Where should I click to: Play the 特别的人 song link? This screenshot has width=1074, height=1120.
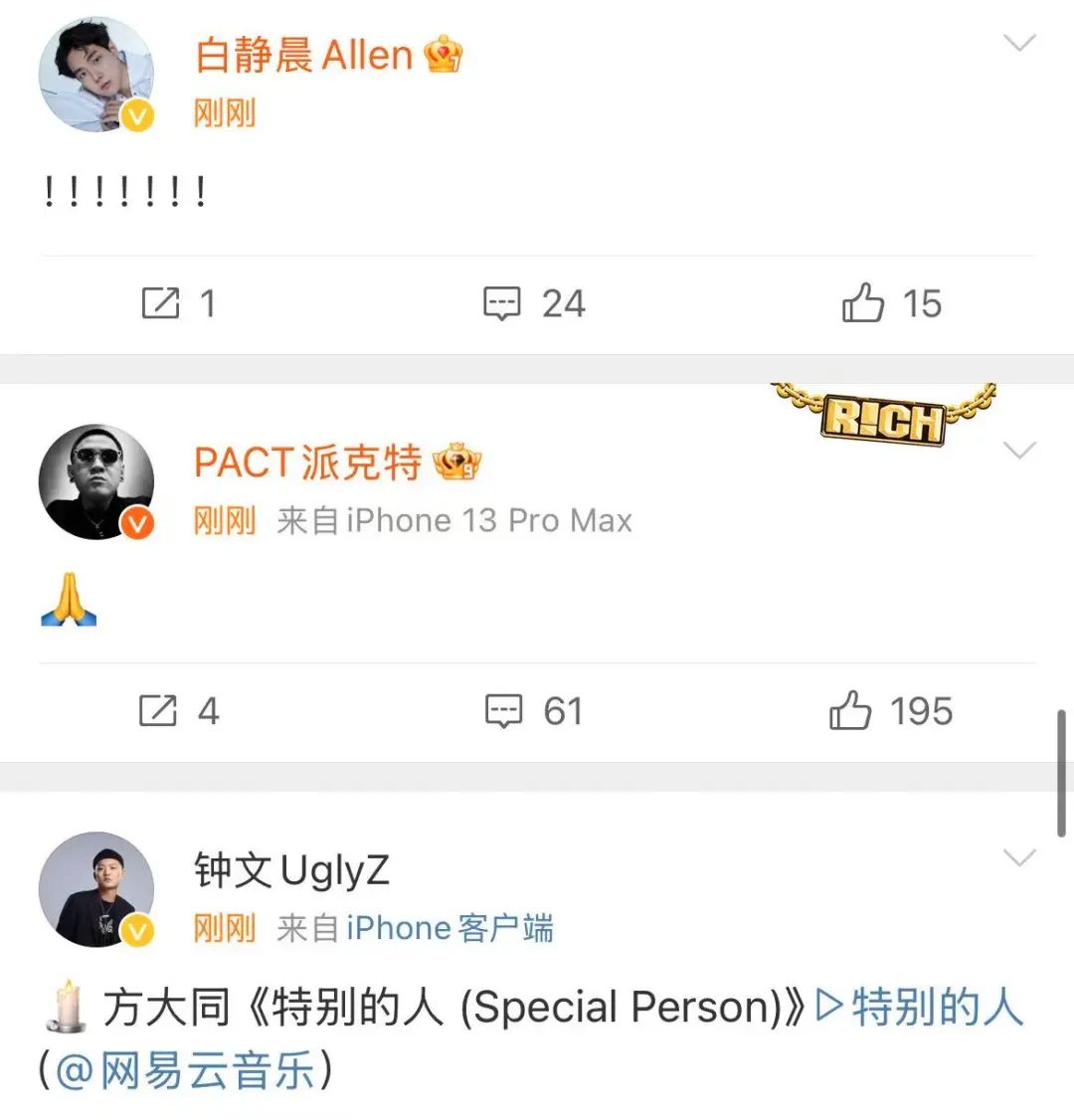[919, 1007]
